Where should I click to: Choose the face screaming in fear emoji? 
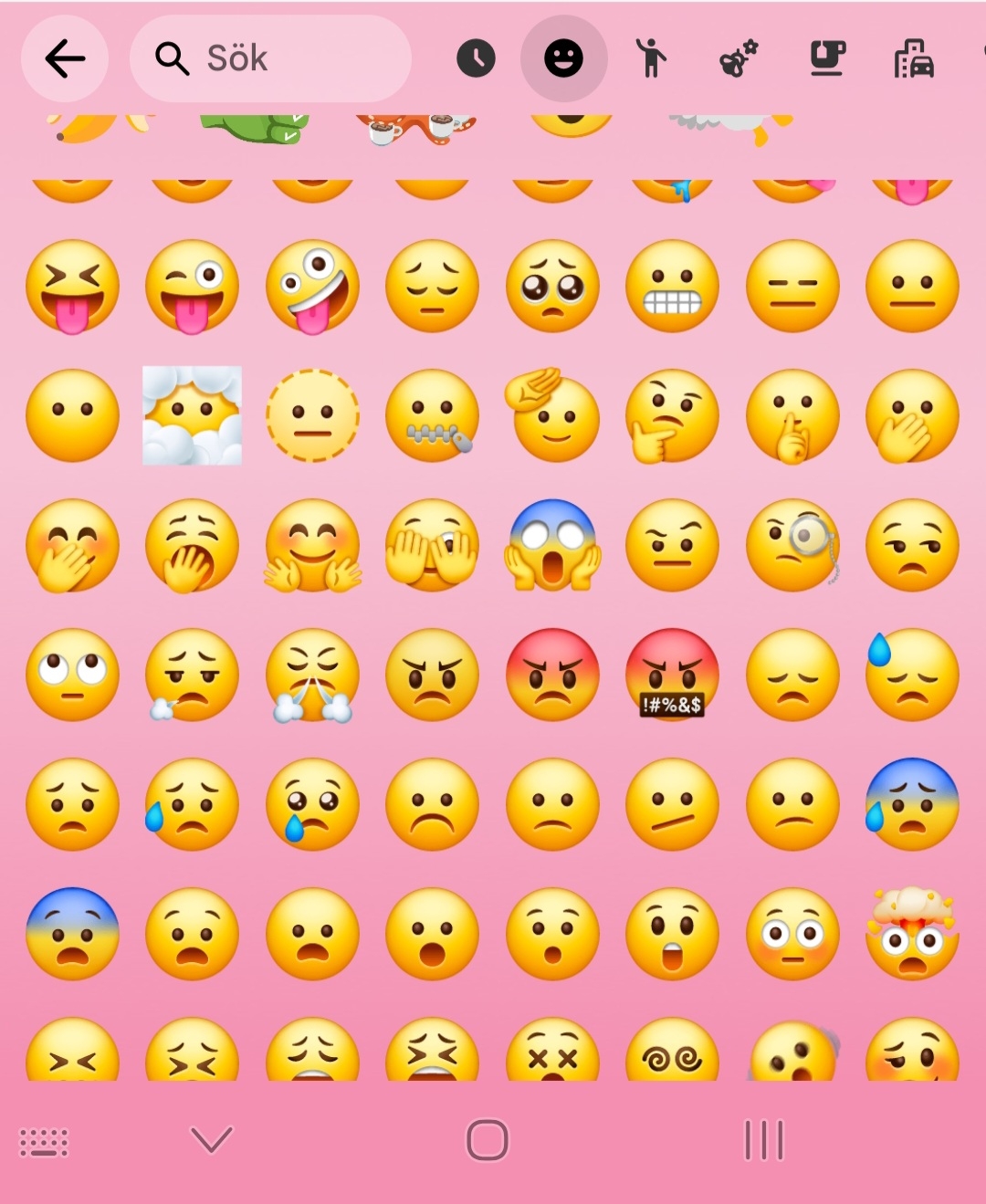552,546
